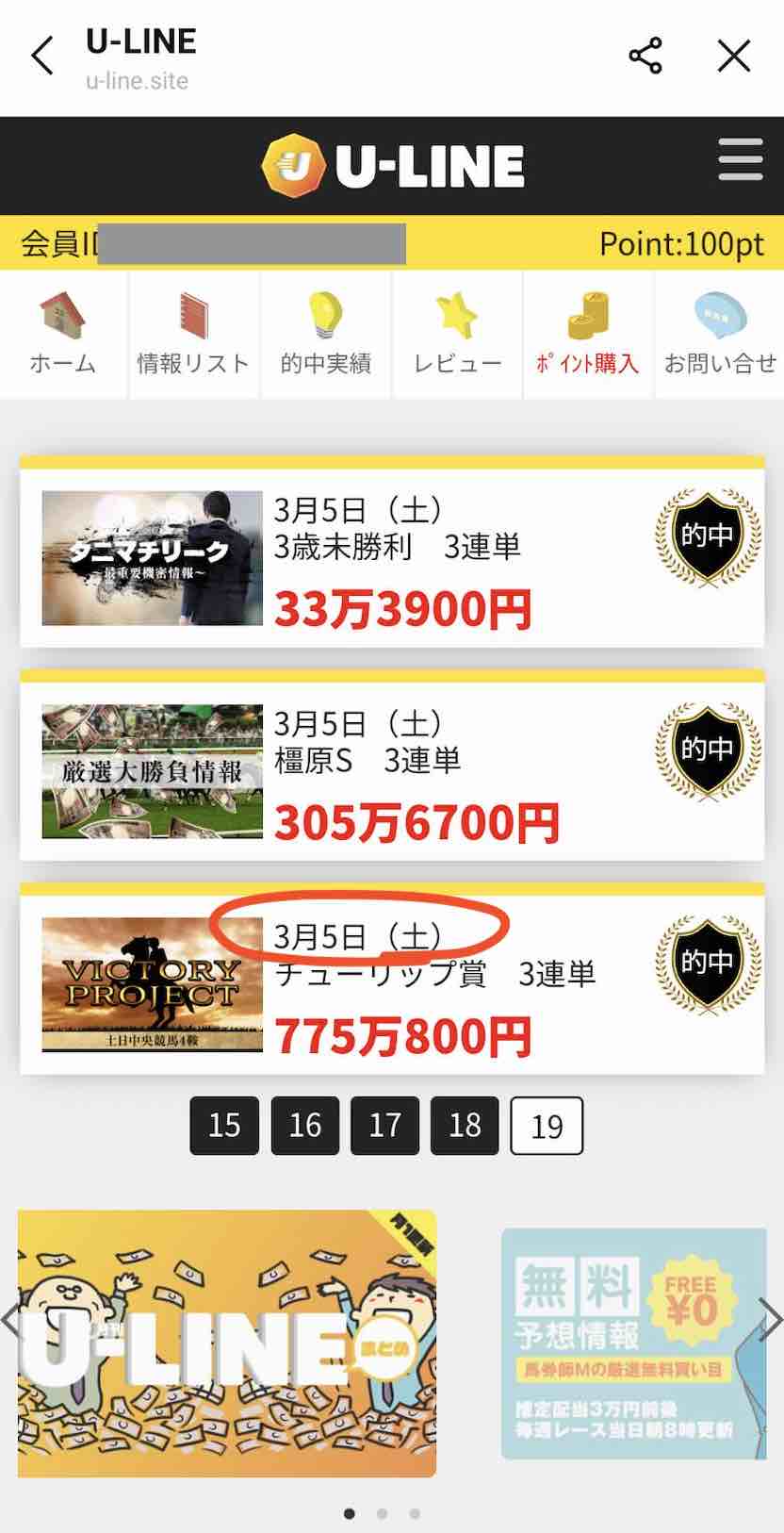
Task: Close the in-app browser
Action: (x=733, y=56)
